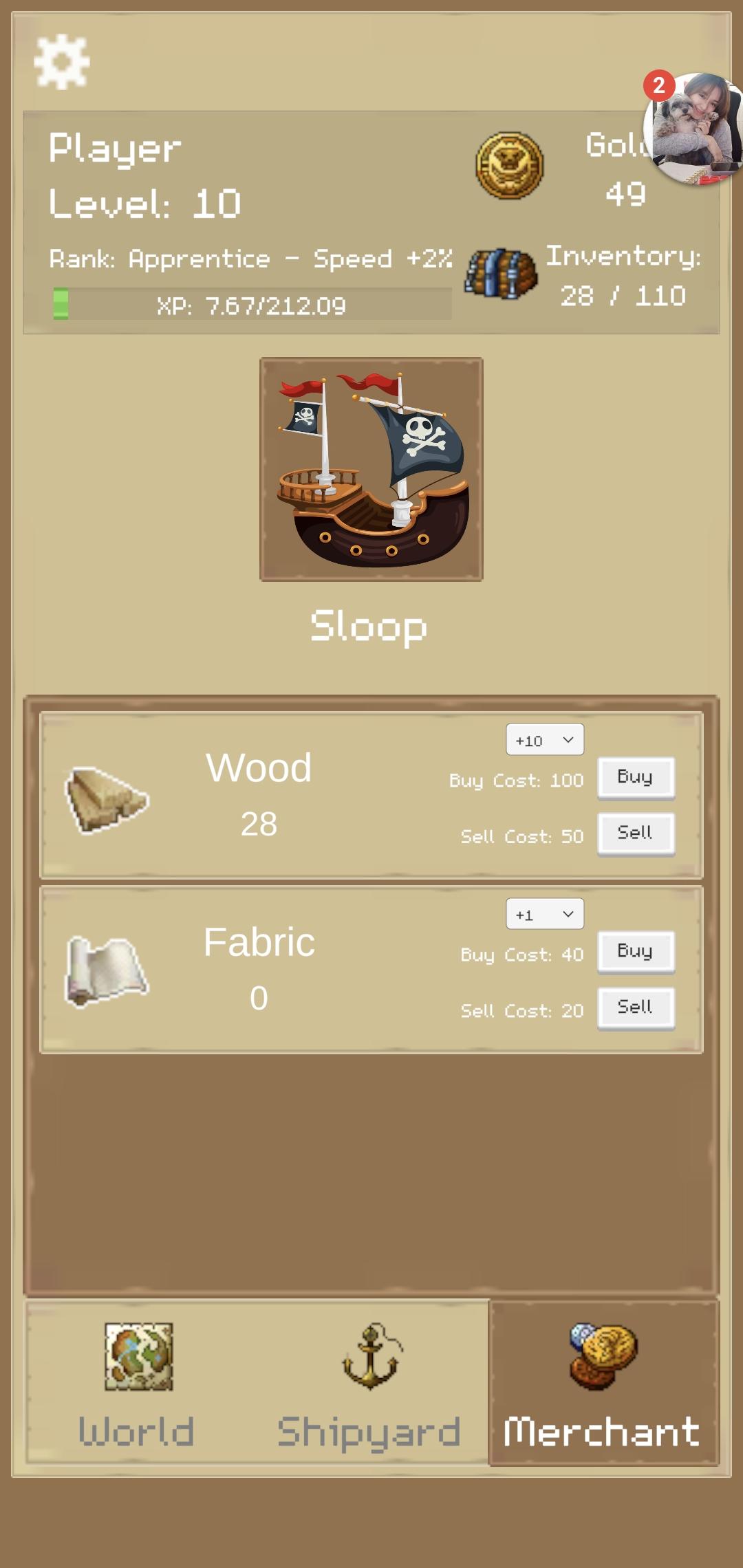Sell Fabric with the Sell button
743x1568 pixels.
tap(635, 1007)
